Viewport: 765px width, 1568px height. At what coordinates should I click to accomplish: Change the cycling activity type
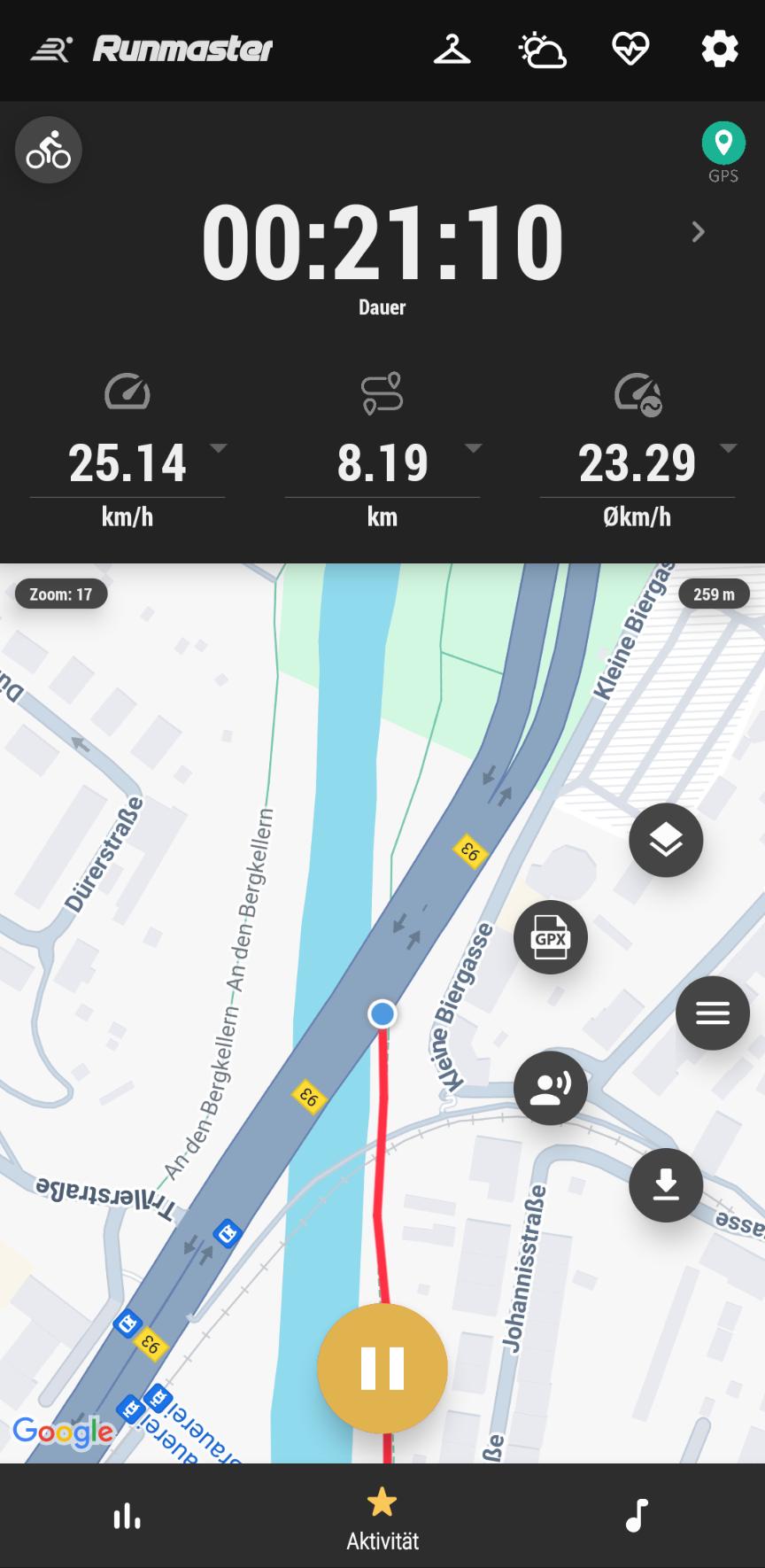[x=49, y=150]
